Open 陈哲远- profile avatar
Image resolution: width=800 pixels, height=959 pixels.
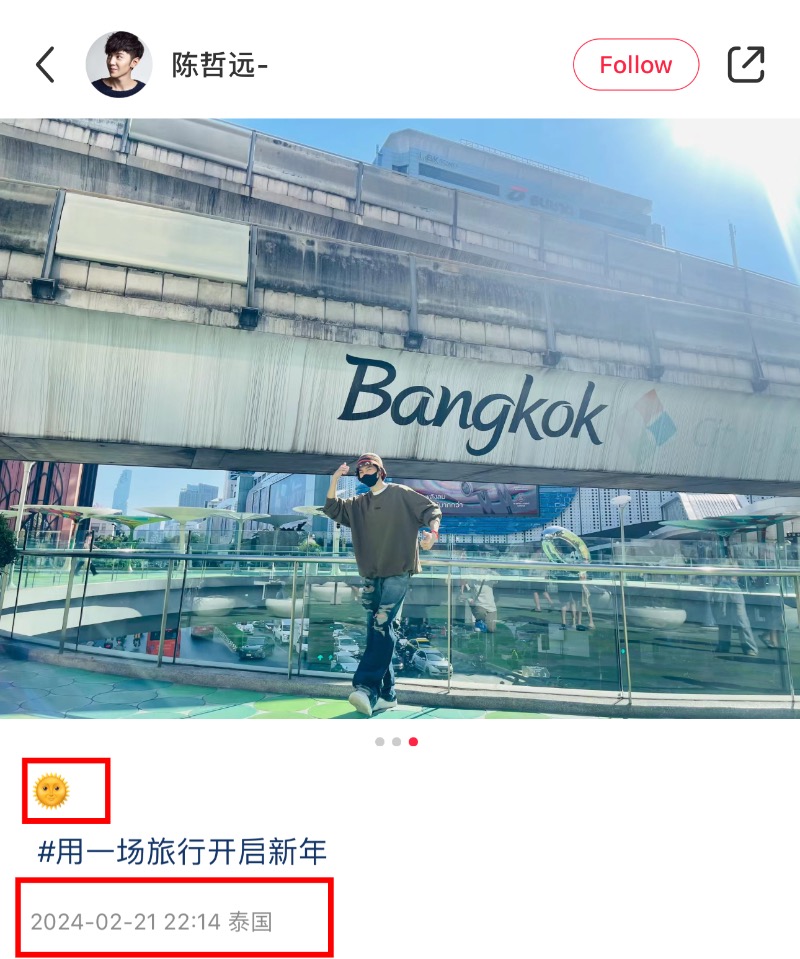coord(119,65)
